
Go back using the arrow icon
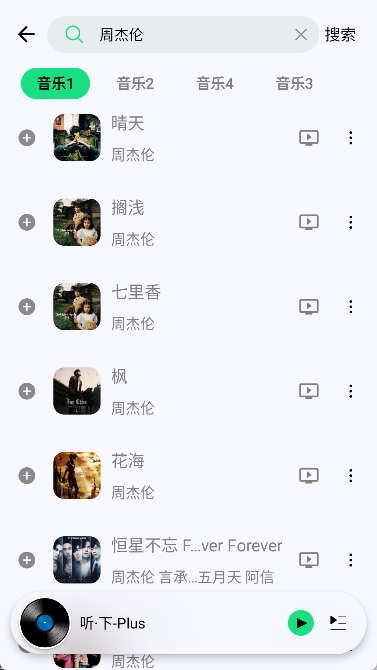coord(26,34)
